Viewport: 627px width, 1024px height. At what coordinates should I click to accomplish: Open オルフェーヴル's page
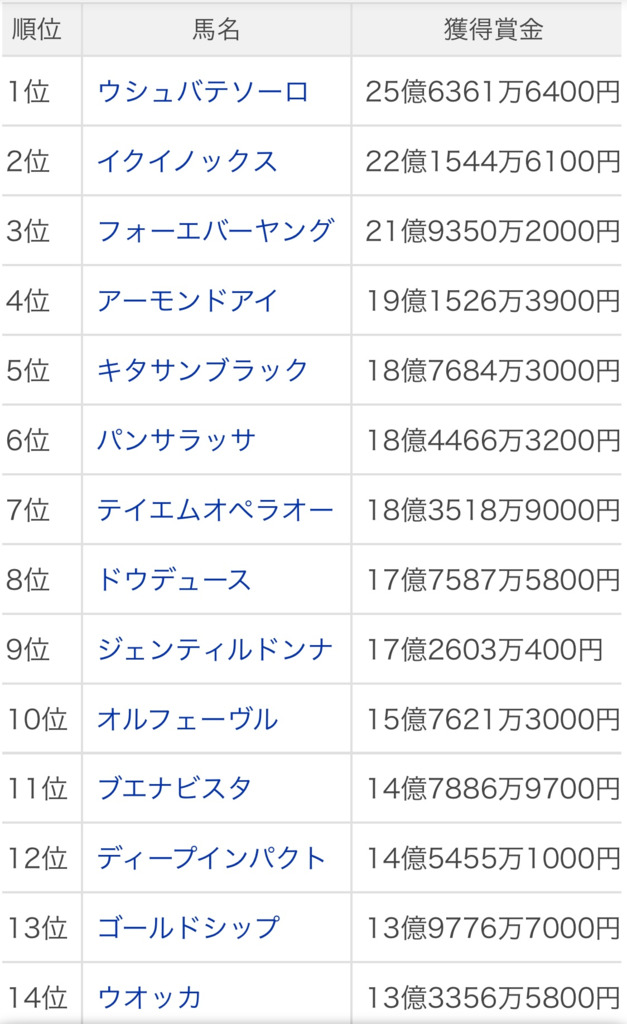coord(187,719)
